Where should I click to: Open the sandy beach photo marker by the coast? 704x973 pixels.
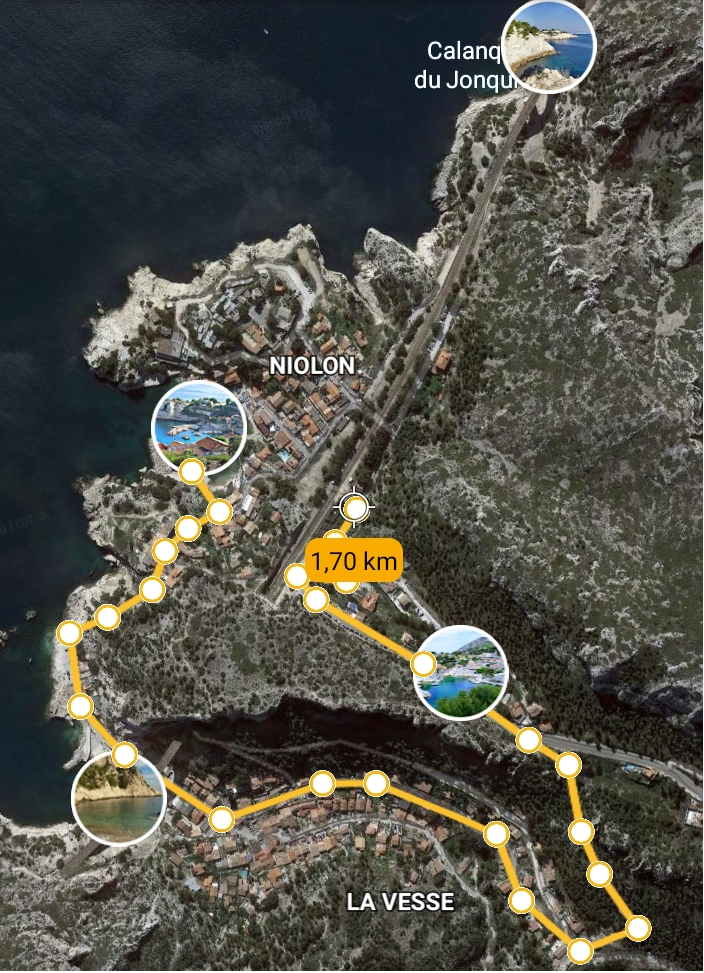[119, 798]
